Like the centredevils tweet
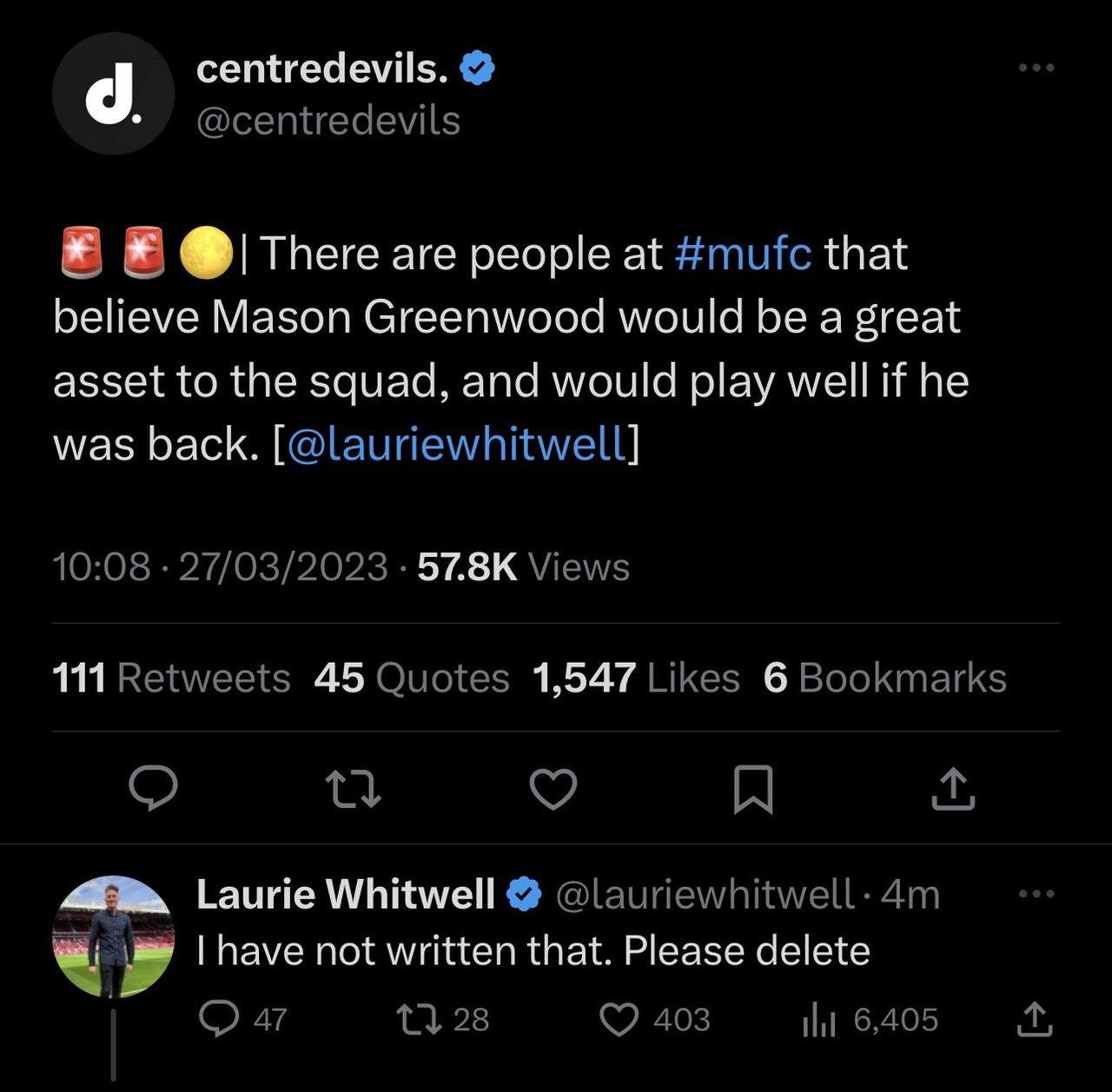The width and height of the screenshot is (1112, 1092). (553, 789)
